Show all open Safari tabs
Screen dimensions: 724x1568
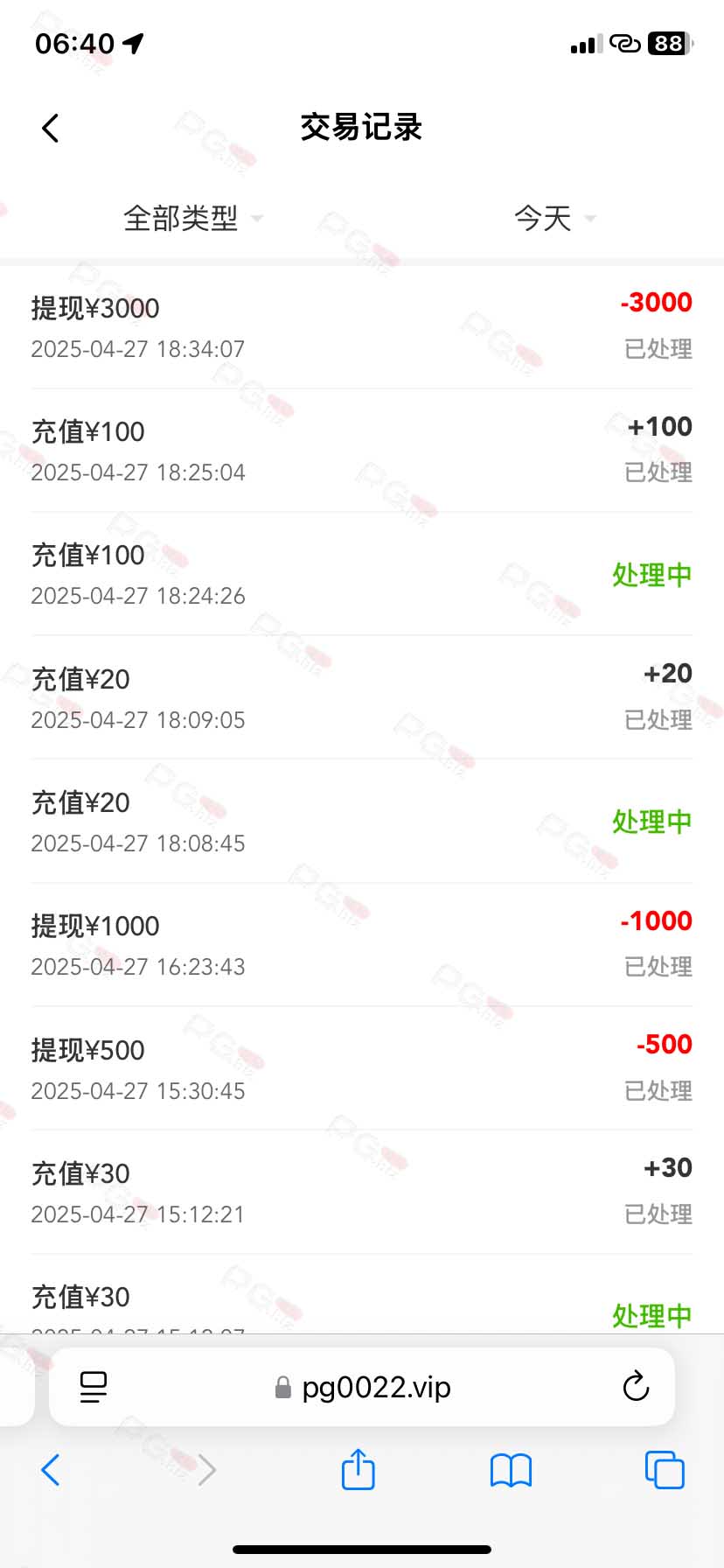665,1469
